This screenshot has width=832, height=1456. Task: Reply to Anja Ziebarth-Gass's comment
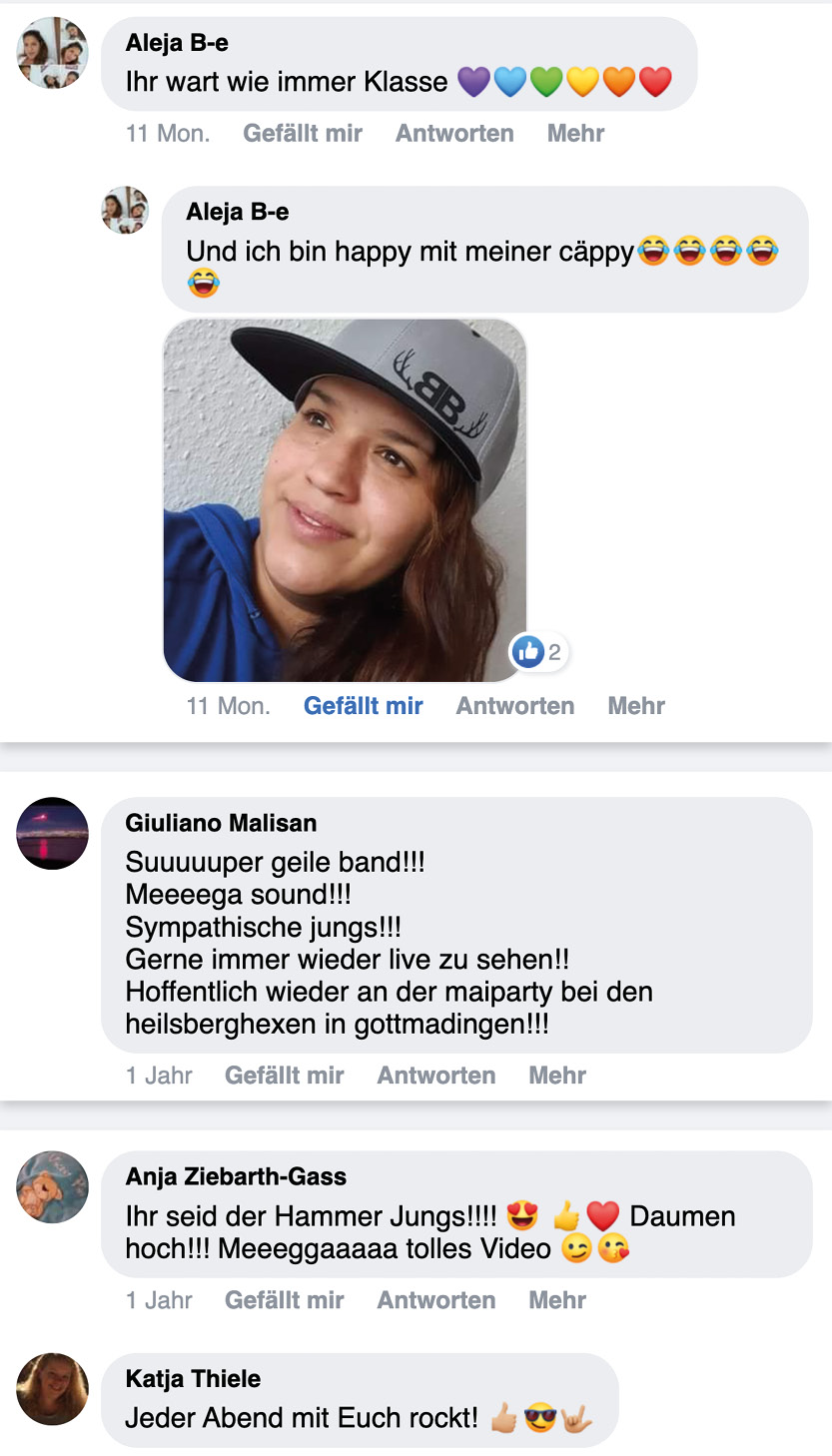[x=436, y=1300]
